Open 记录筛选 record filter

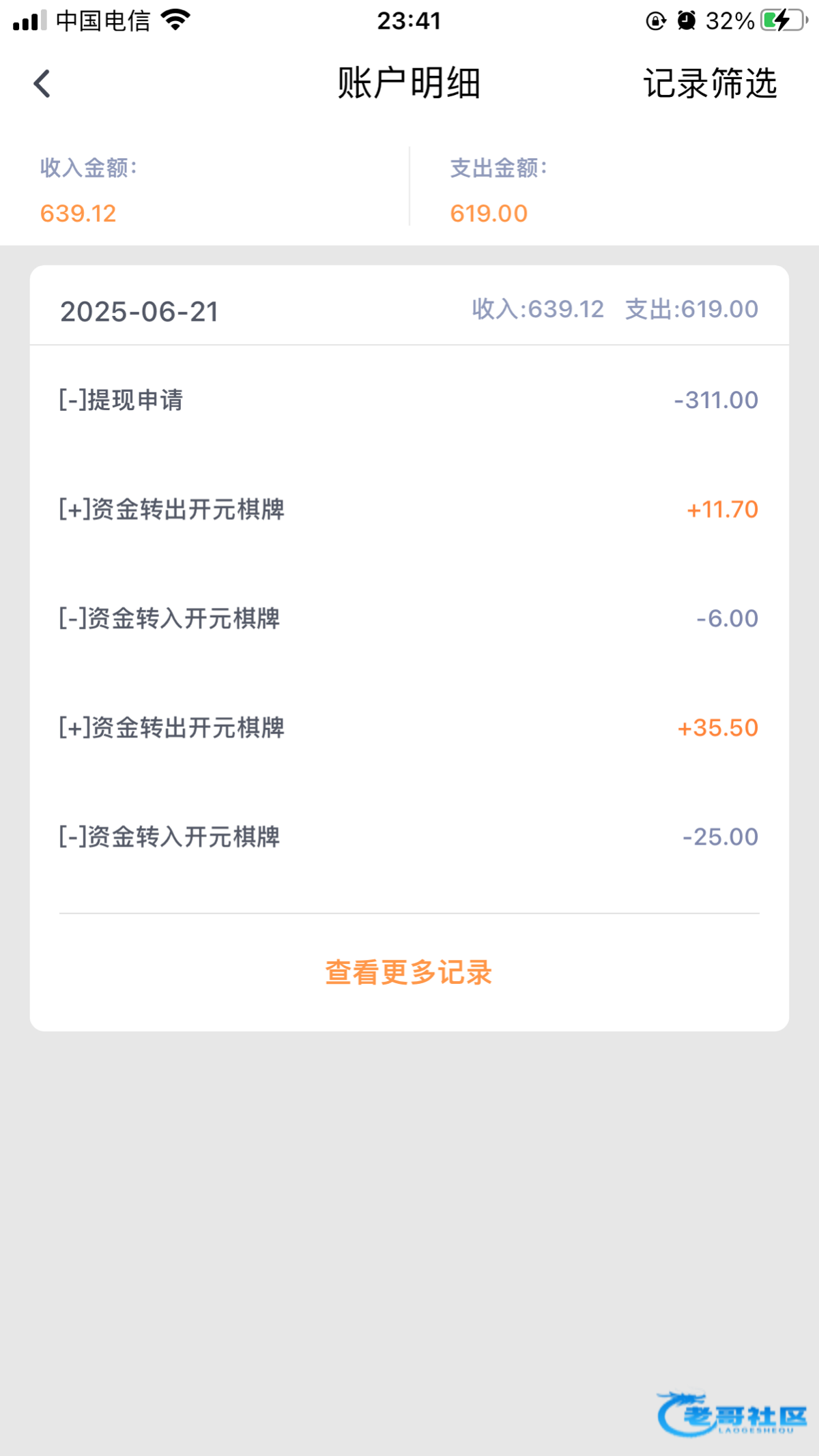pyautogui.click(x=710, y=84)
